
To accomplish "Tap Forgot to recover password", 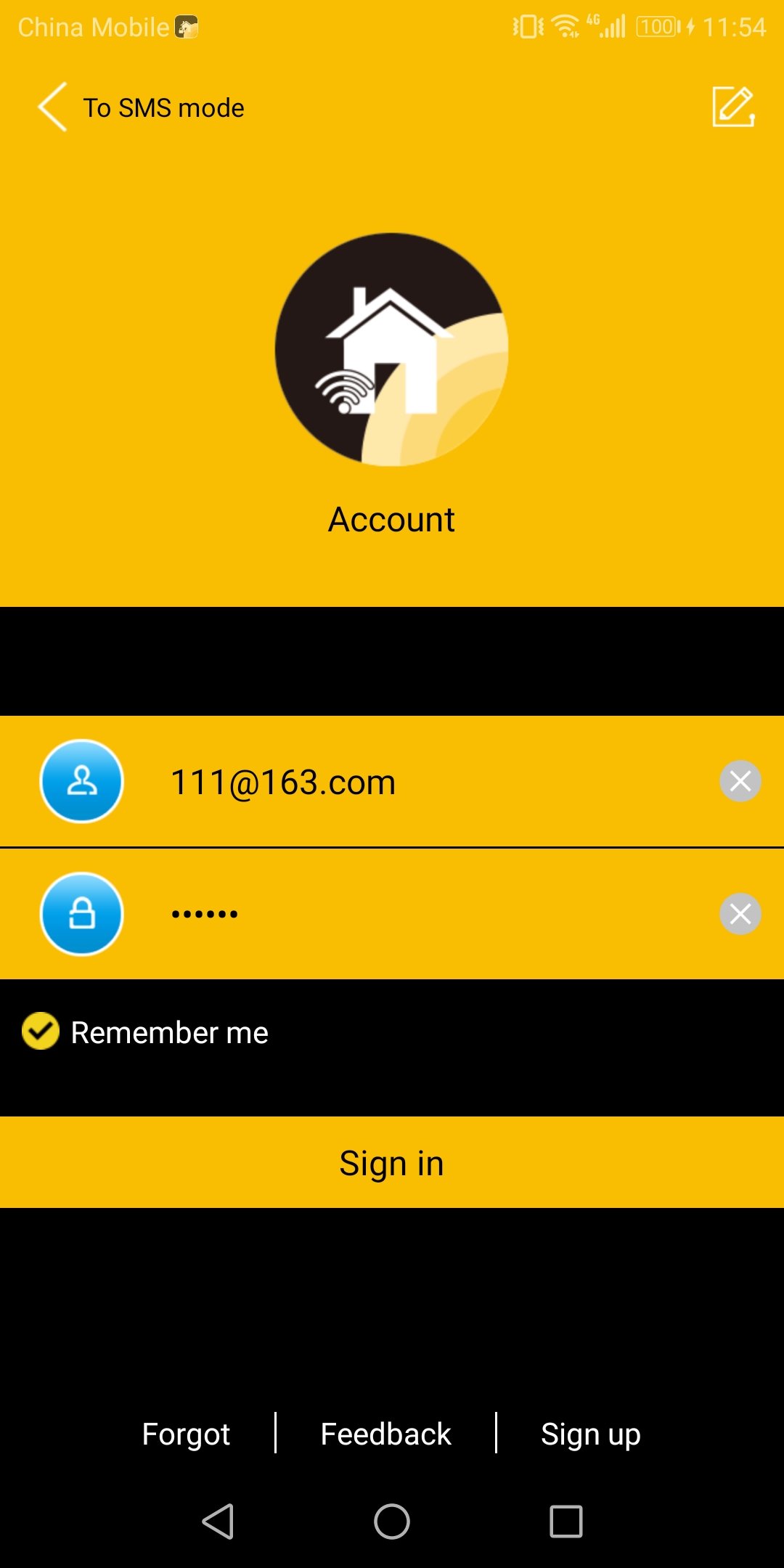I will [x=187, y=1433].
